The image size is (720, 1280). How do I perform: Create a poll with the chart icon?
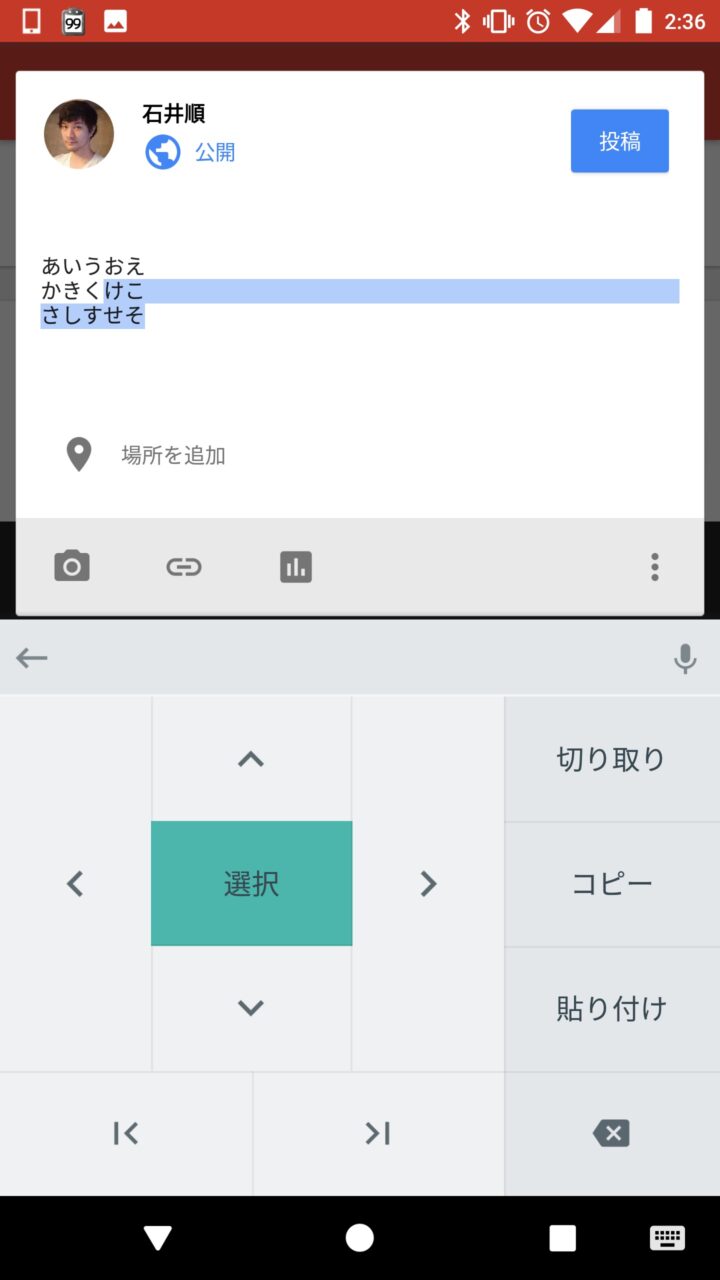[296, 567]
